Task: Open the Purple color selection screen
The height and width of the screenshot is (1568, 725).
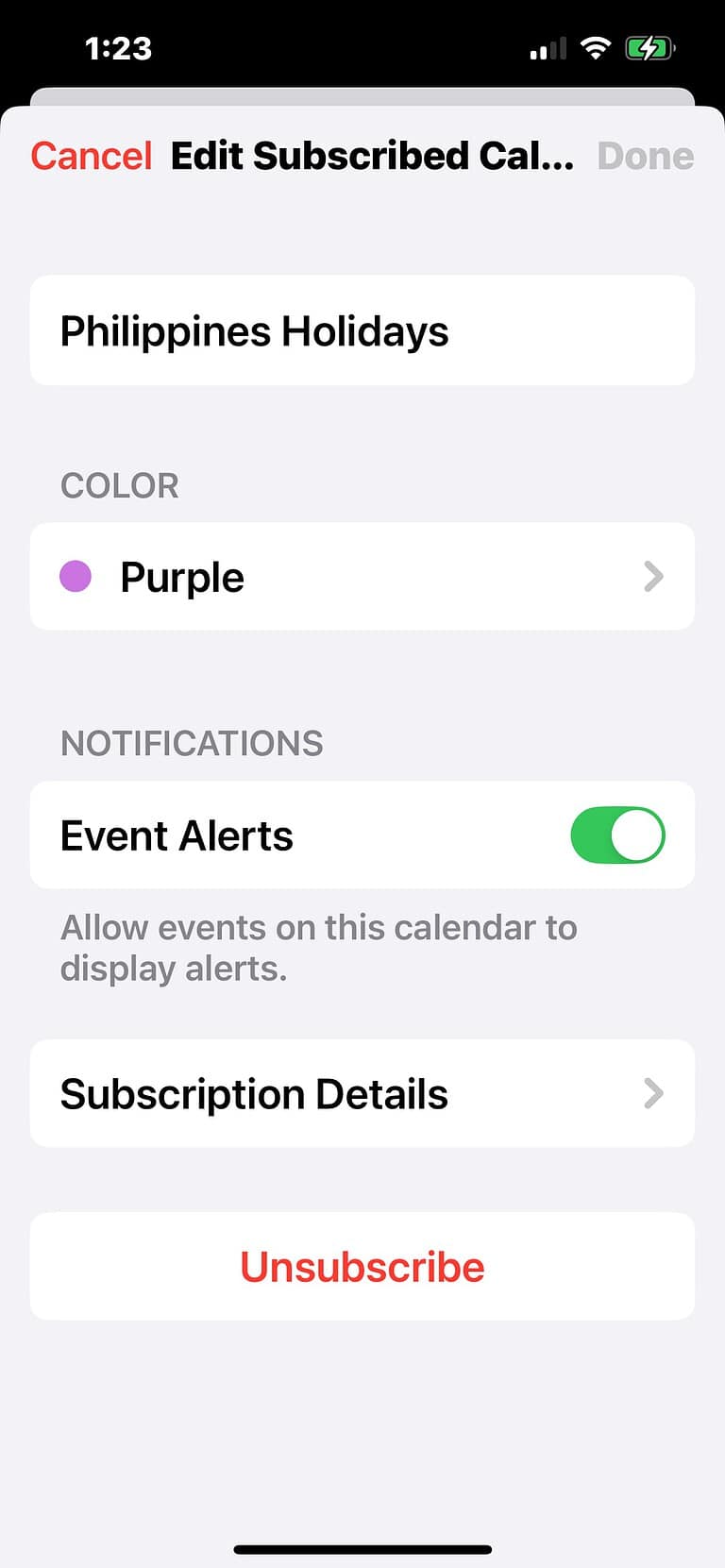Action: point(362,576)
